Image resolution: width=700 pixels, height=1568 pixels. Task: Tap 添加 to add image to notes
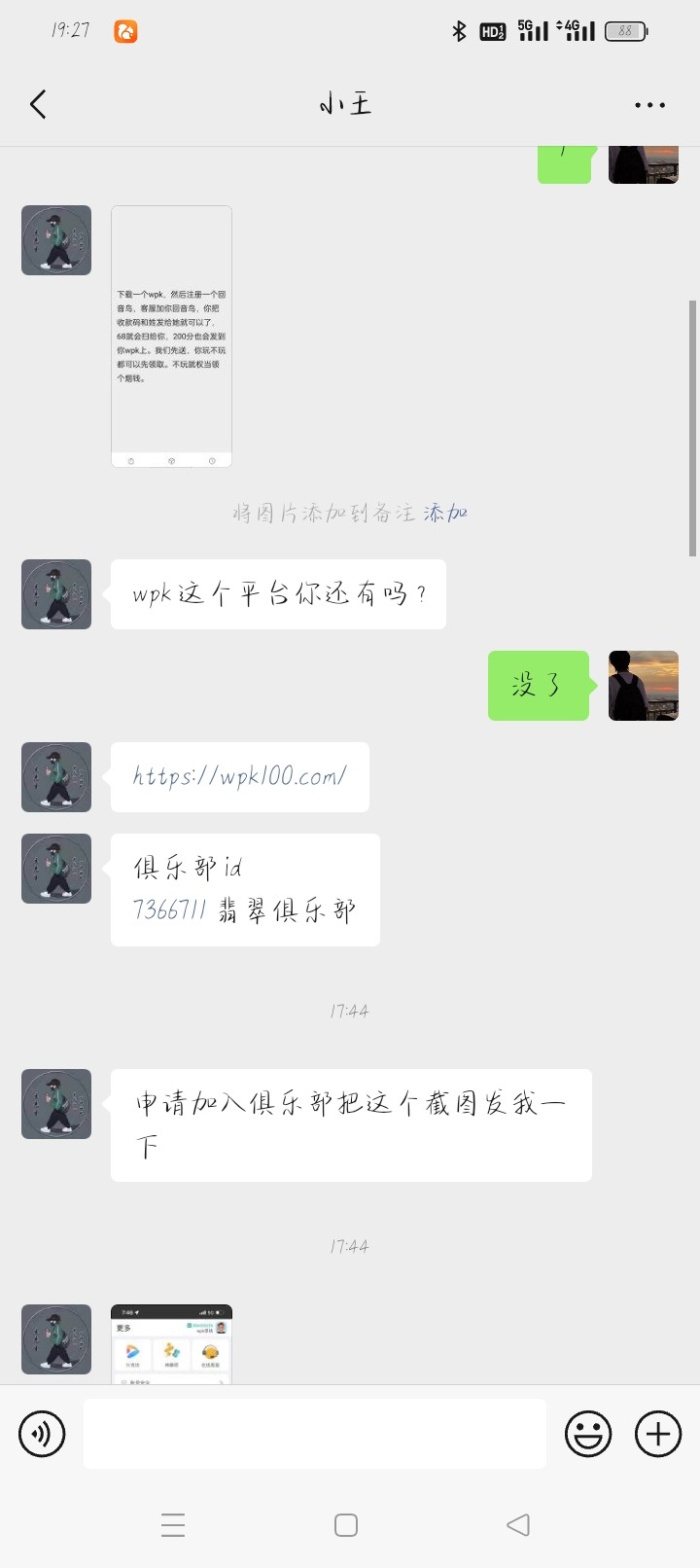click(446, 513)
